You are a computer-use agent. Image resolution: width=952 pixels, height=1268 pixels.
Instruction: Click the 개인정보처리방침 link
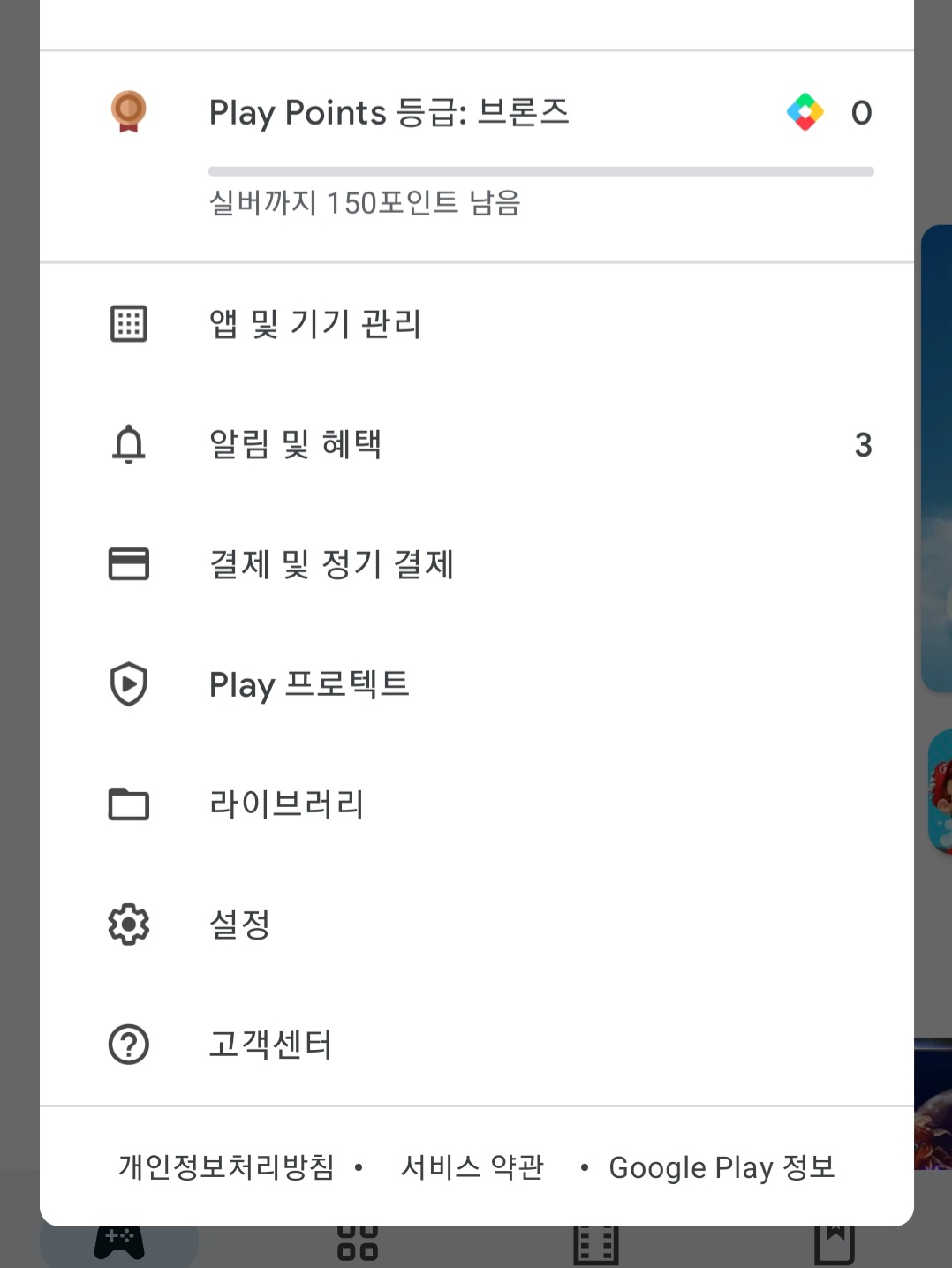[226, 1166]
